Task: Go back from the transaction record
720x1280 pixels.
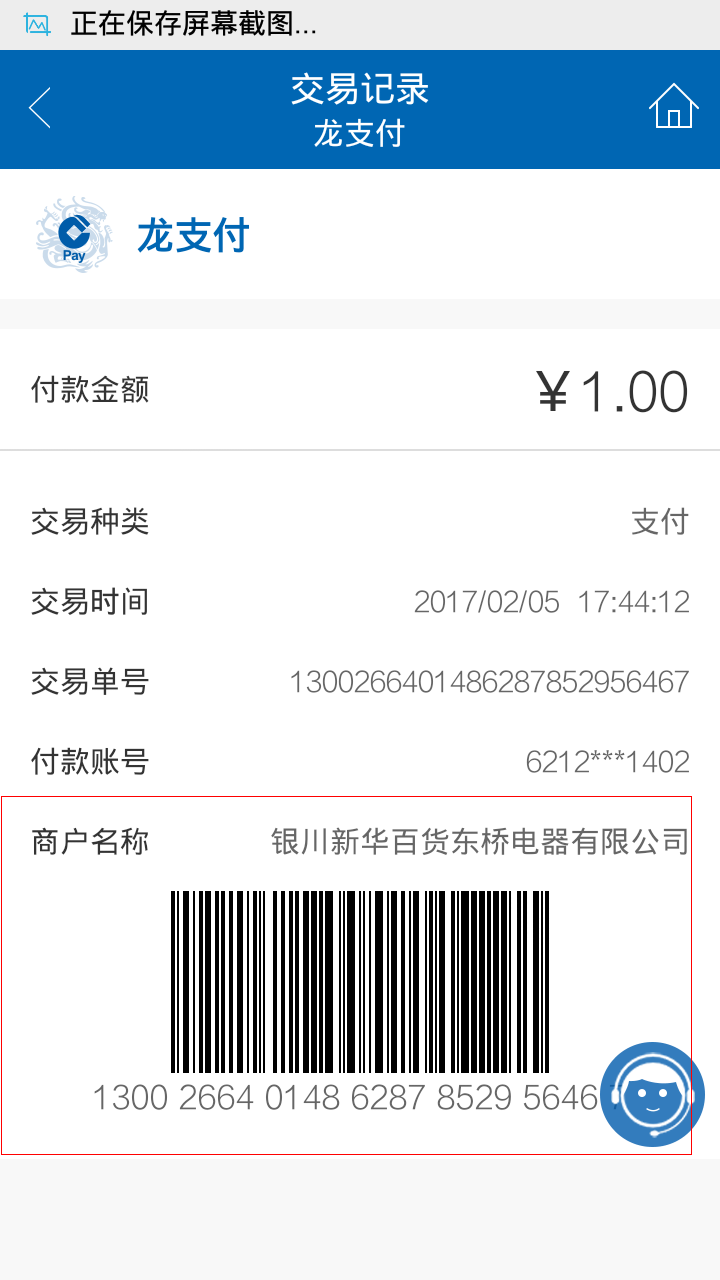Action: pos(40,108)
